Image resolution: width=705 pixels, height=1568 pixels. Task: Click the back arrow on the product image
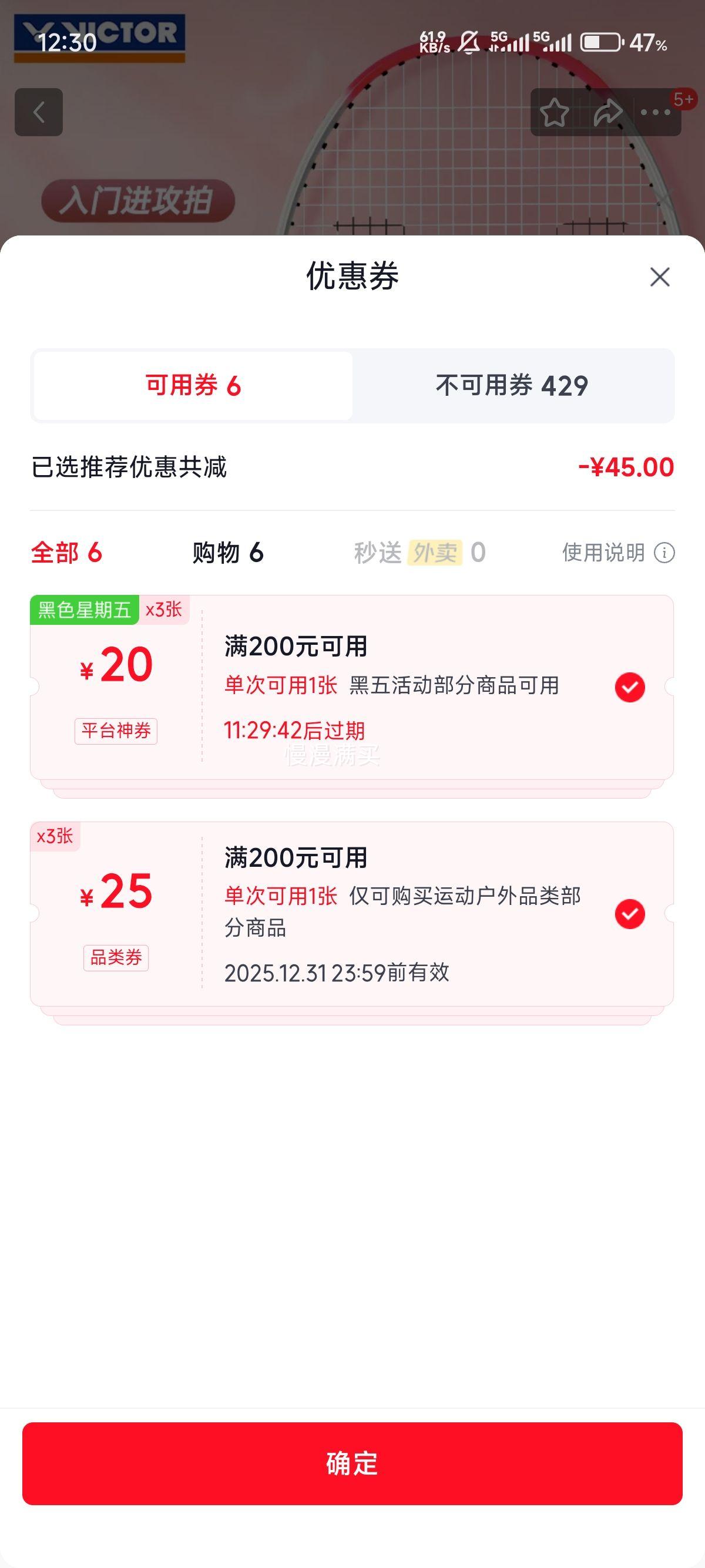tap(39, 113)
